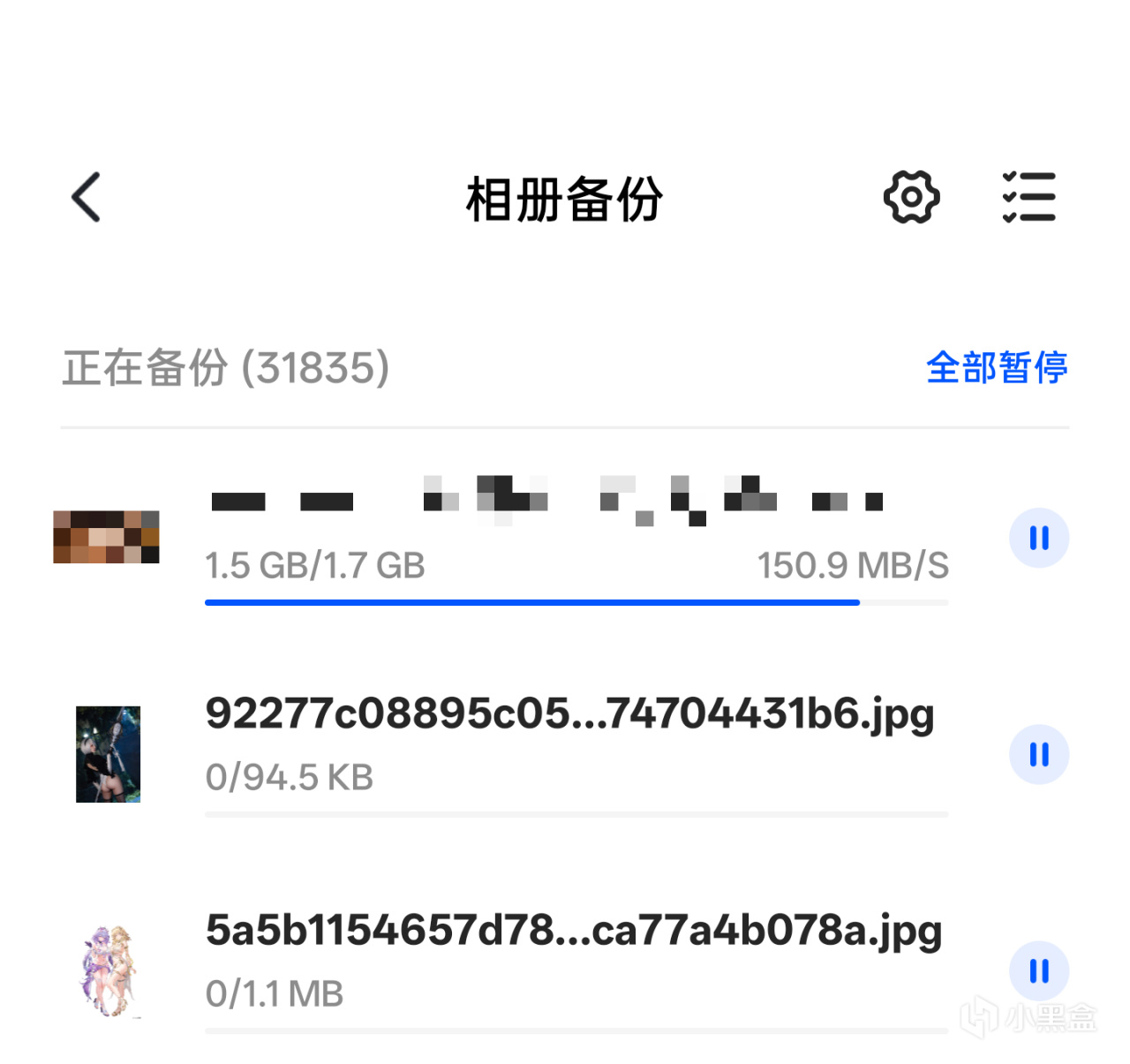
Task: Open the multi-select list icon
Action: (x=1029, y=197)
